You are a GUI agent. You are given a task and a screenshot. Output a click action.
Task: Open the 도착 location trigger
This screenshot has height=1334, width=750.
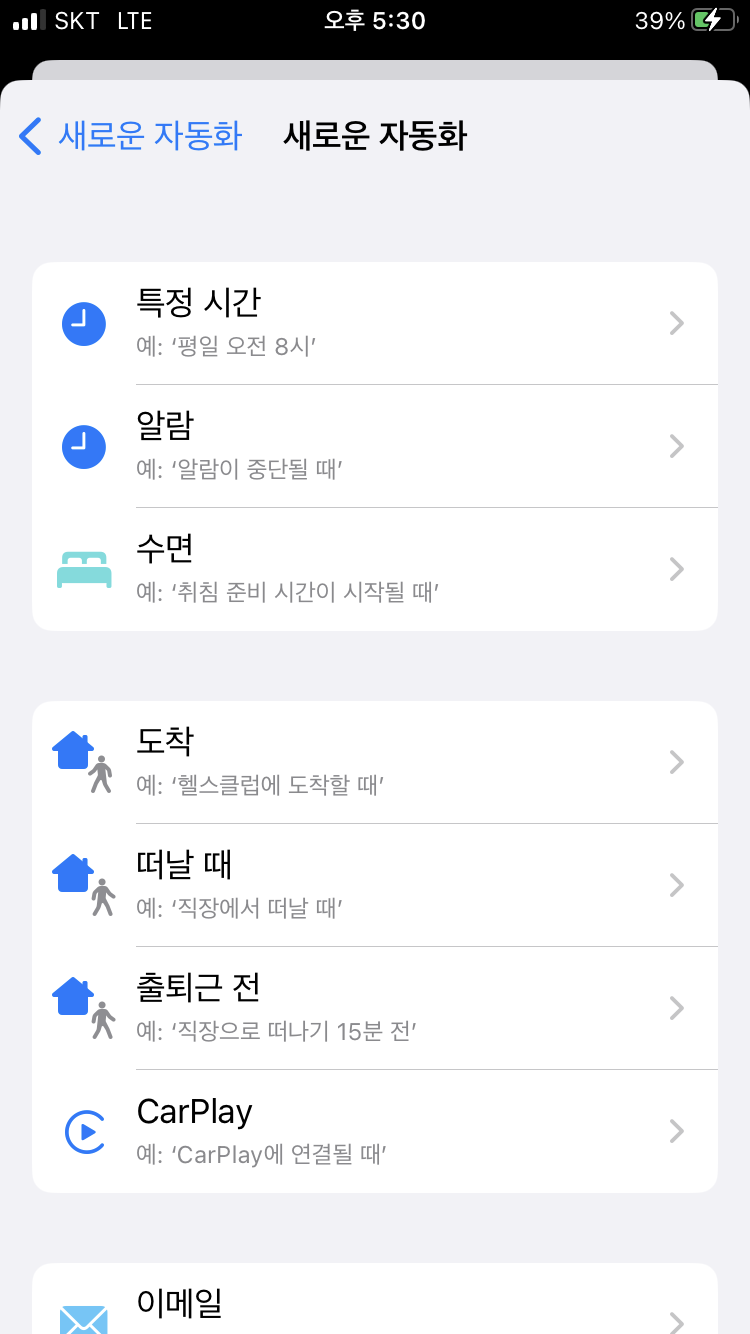pyautogui.click(x=375, y=762)
